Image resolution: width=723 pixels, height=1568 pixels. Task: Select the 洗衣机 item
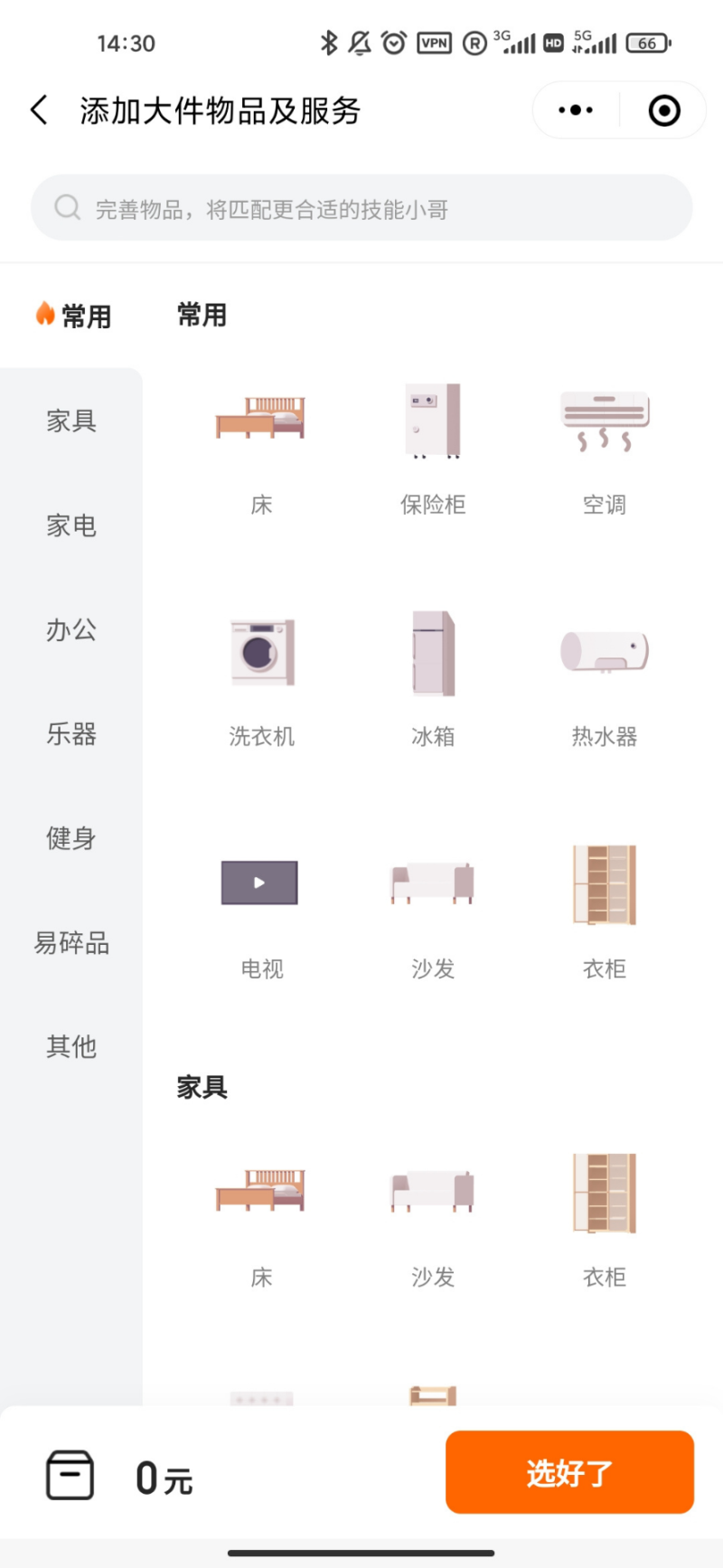261,674
